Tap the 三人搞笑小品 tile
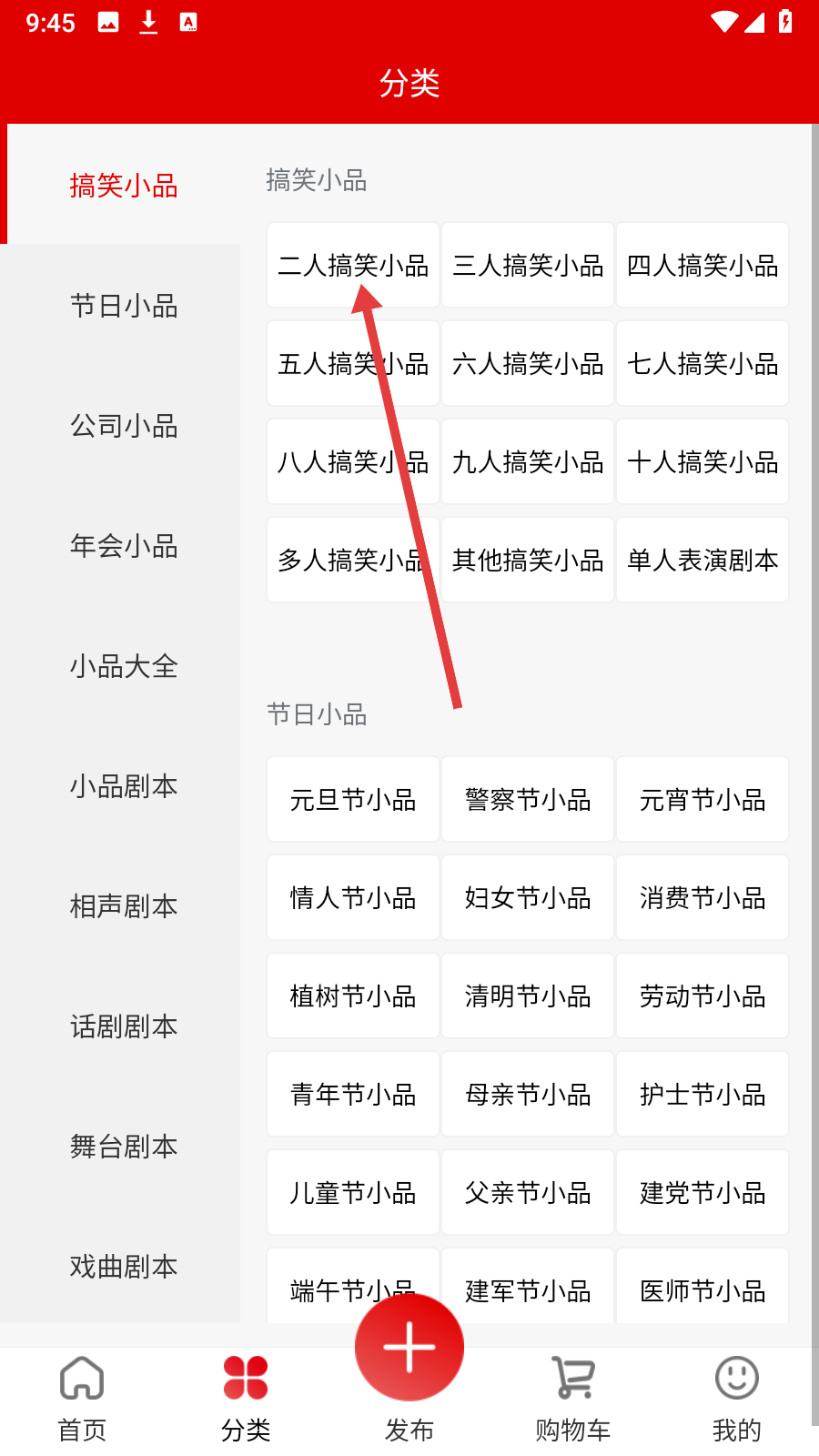Image resolution: width=819 pixels, height=1456 pixels. [x=528, y=265]
